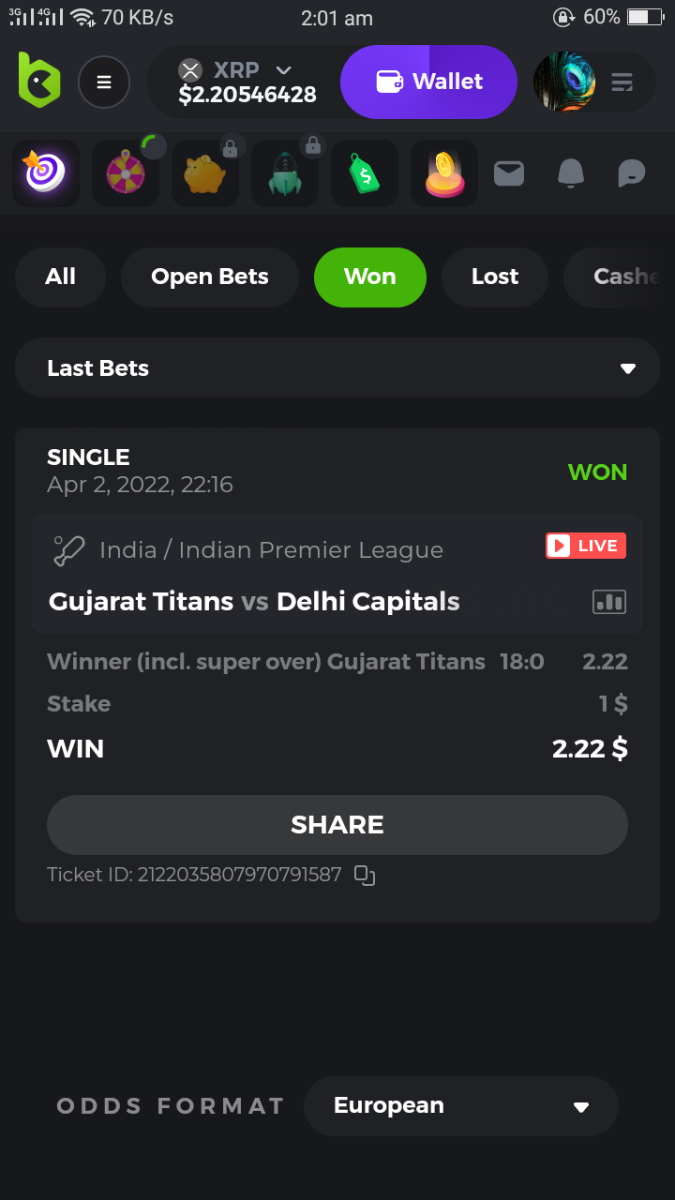Open the hamburger menu button
Viewport: 675px width, 1200px height.
[x=104, y=82]
